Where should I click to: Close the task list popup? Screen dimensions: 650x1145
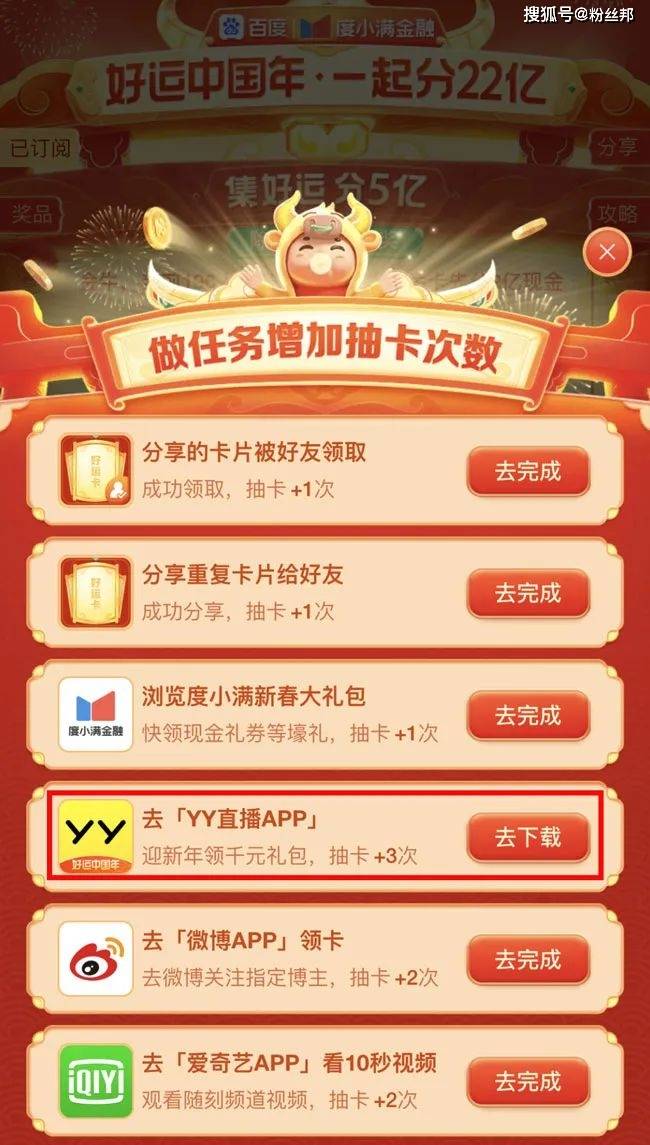point(606,253)
